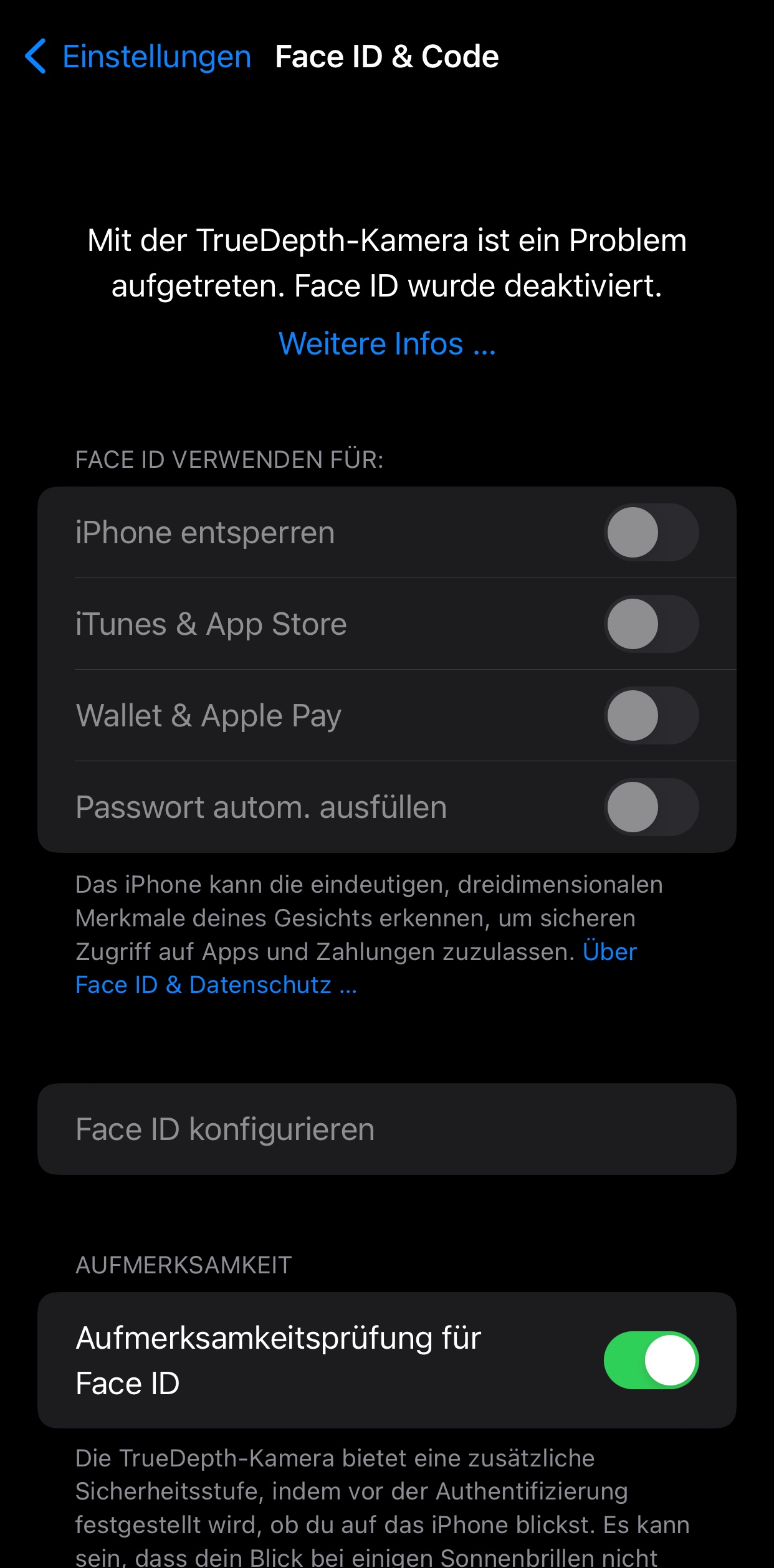Toggle the Passwort autom. ausfüllen switch
The image size is (774, 1568).
point(651,807)
